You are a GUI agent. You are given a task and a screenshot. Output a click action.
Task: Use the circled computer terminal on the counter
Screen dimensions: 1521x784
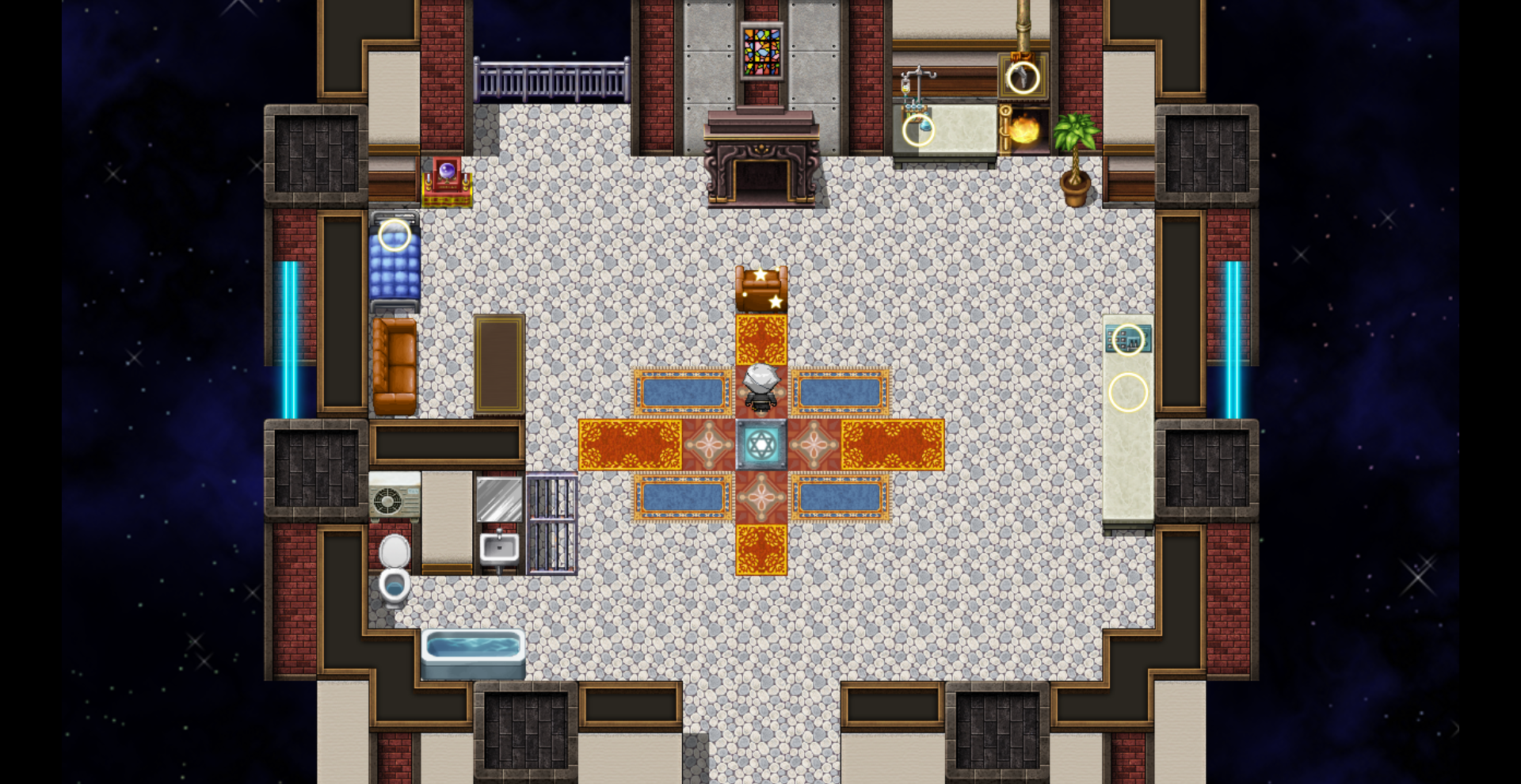(1128, 340)
